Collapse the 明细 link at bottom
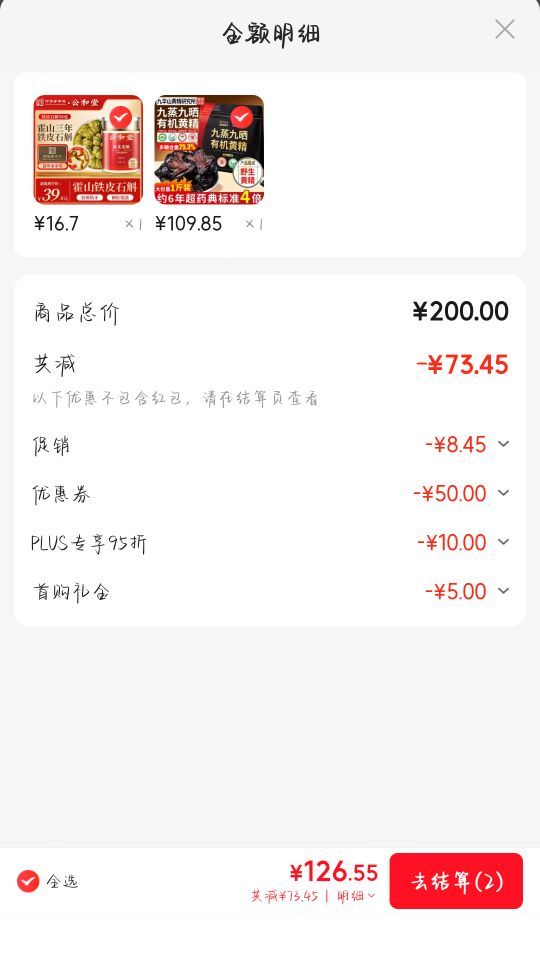Viewport: 540px width, 954px height. (x=356, y=896)
